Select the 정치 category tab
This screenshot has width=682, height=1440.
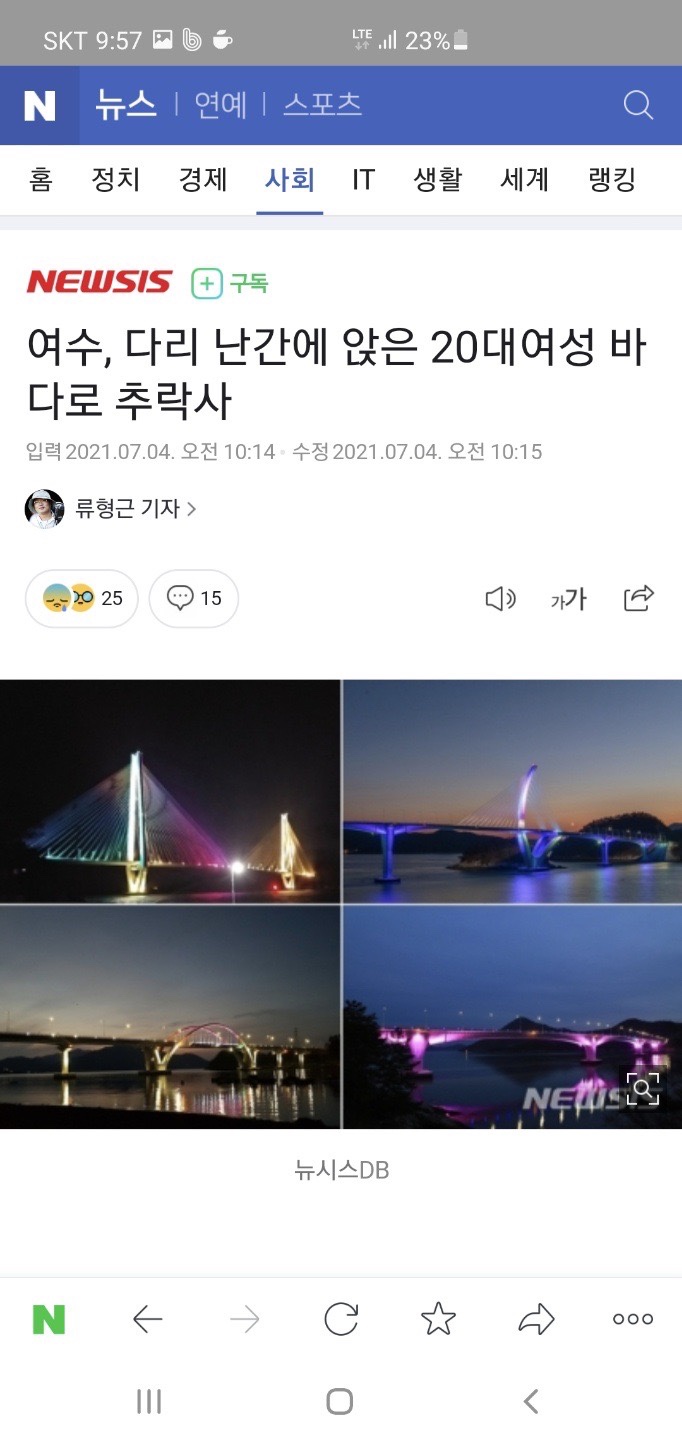[116, 180]
